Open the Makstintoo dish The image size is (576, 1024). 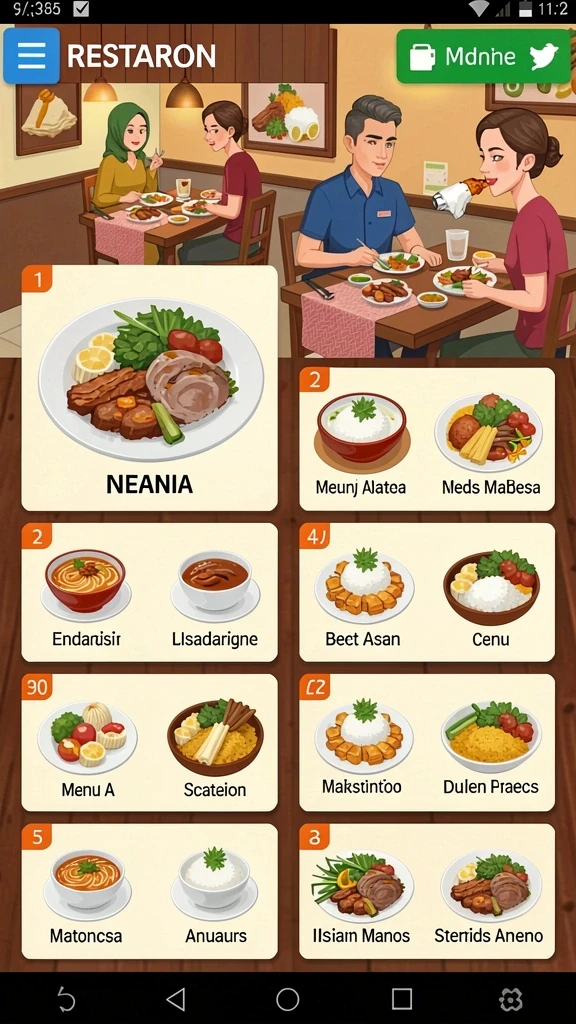(x=363, y=746)
